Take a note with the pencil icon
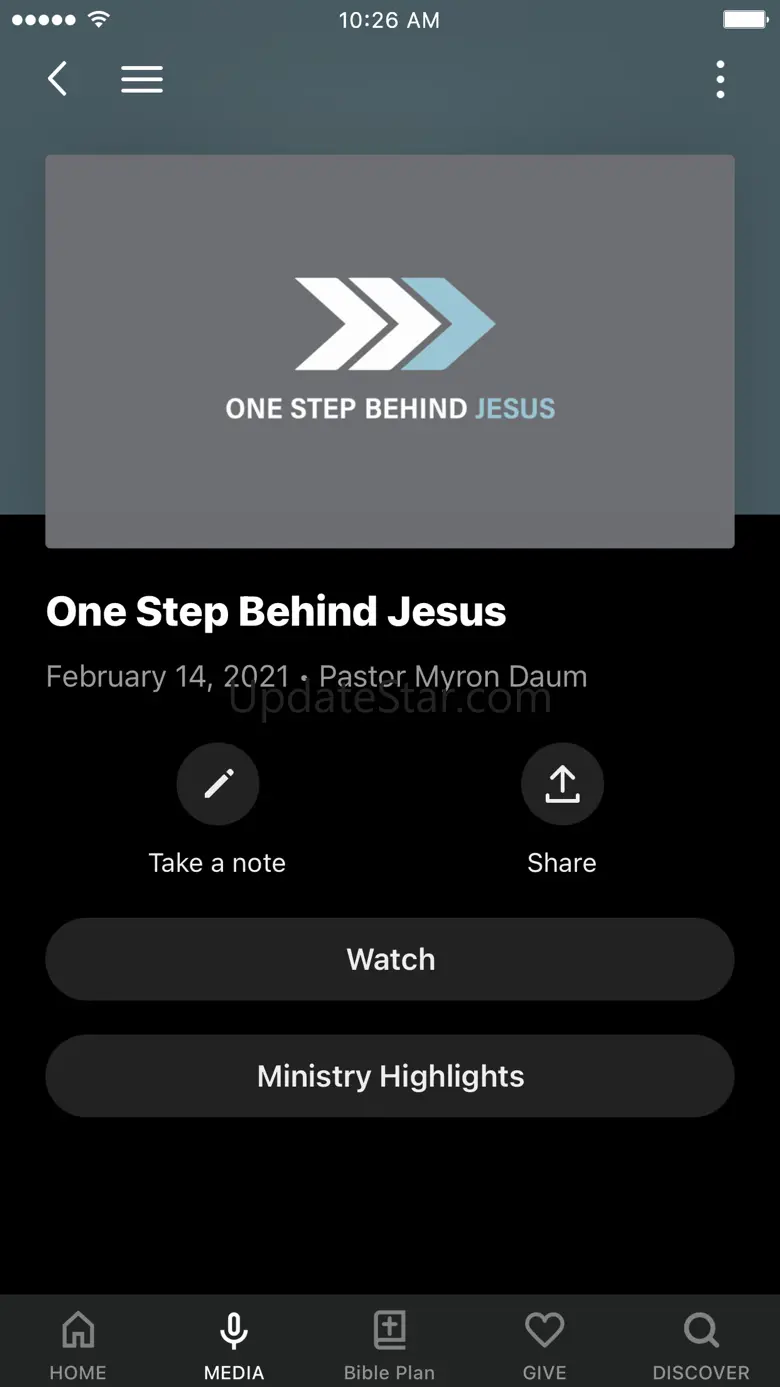Viewport: 780px width, 1387px height. coord(218,784)
